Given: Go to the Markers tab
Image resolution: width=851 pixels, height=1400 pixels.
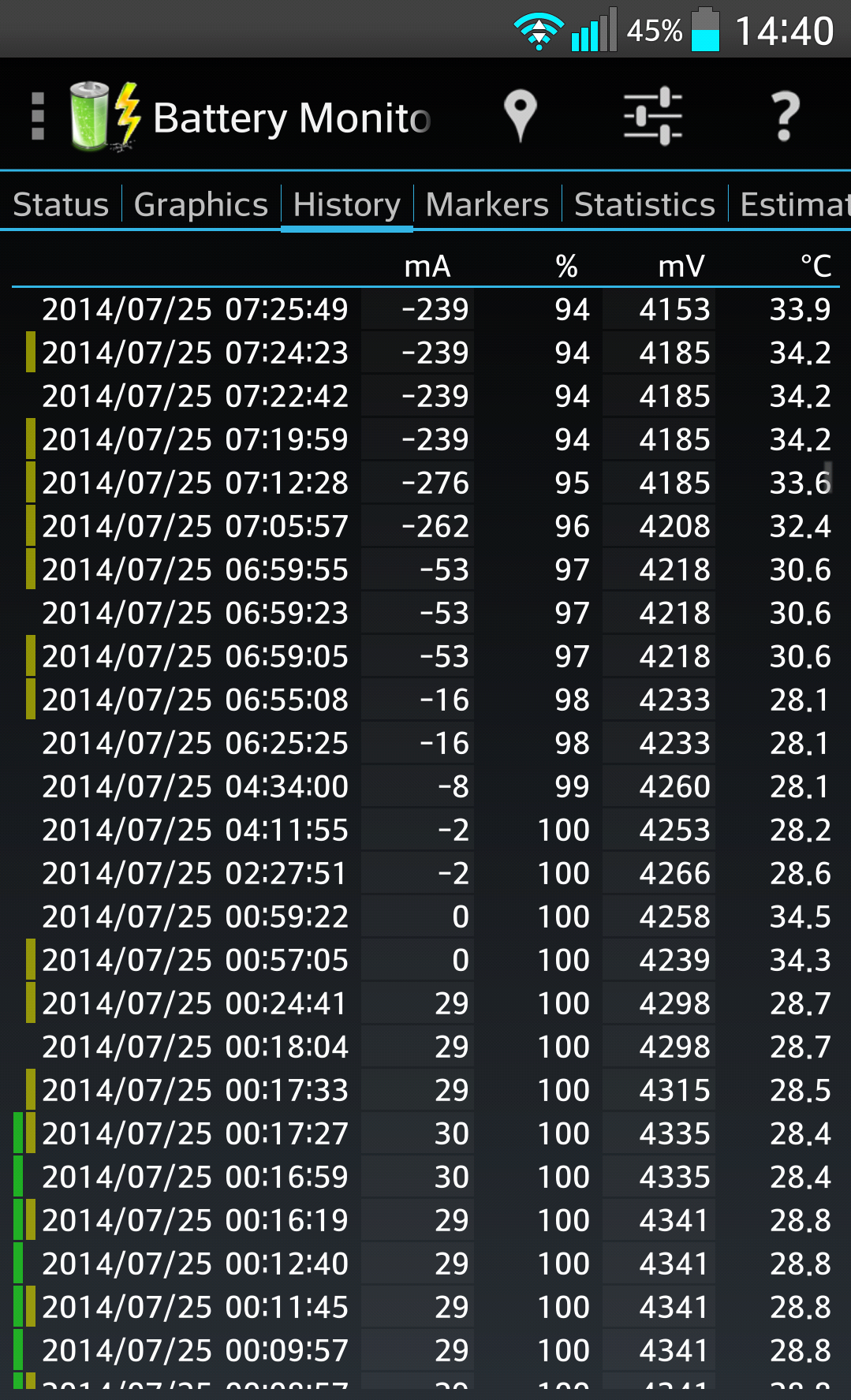Looking at the screenshot, I should click(x=487, y=205).
